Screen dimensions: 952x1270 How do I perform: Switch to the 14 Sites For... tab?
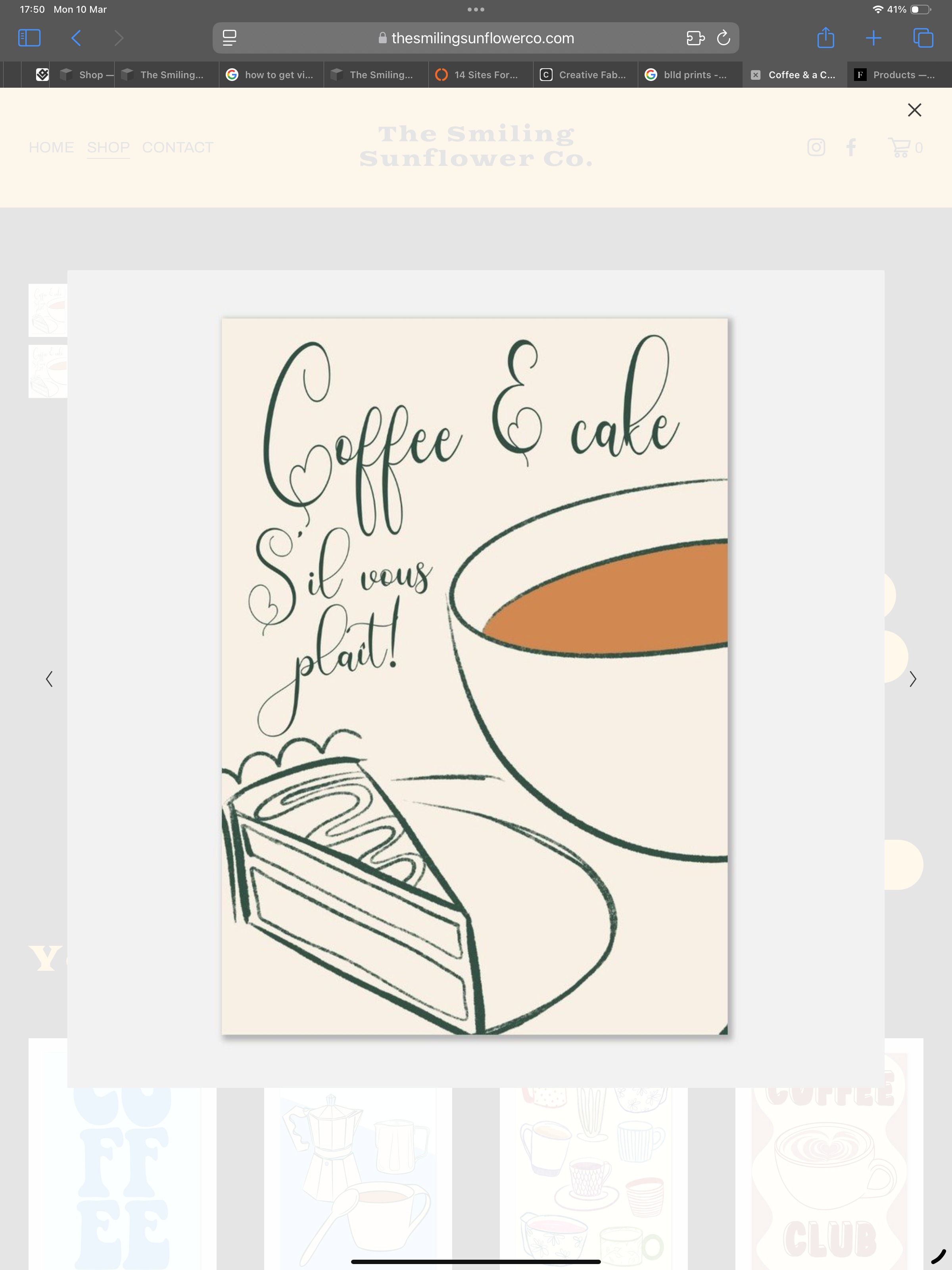click(481, 75)
